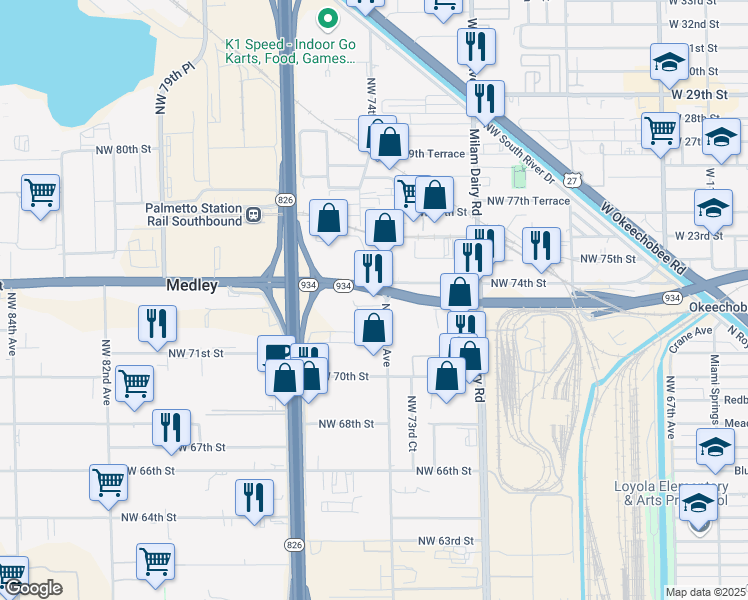Select the restaurant marker near NW 67th St
The image size is (748, 600).
(x=171, y=432)
